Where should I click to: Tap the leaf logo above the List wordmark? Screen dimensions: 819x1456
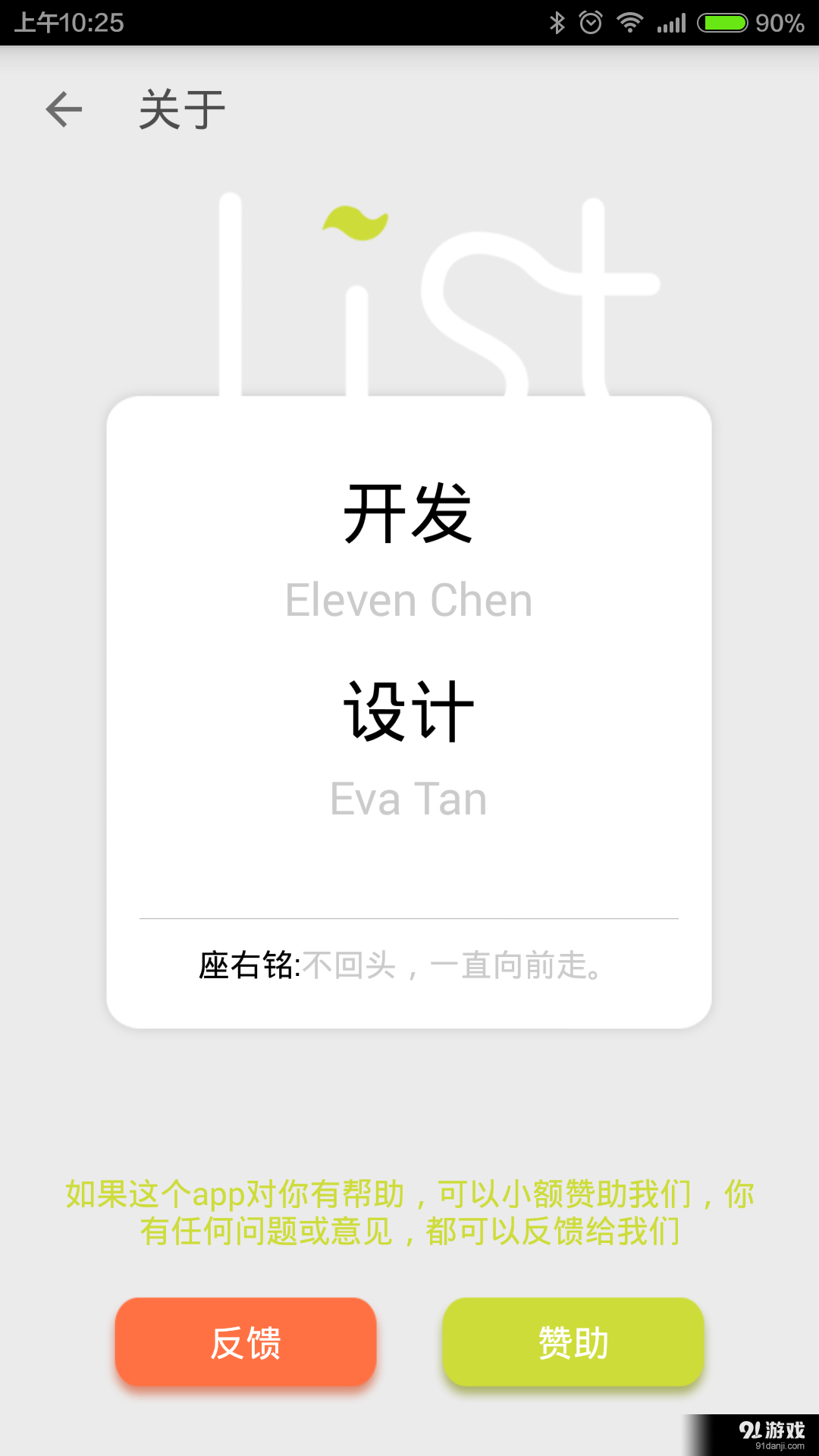coord(355,221)
